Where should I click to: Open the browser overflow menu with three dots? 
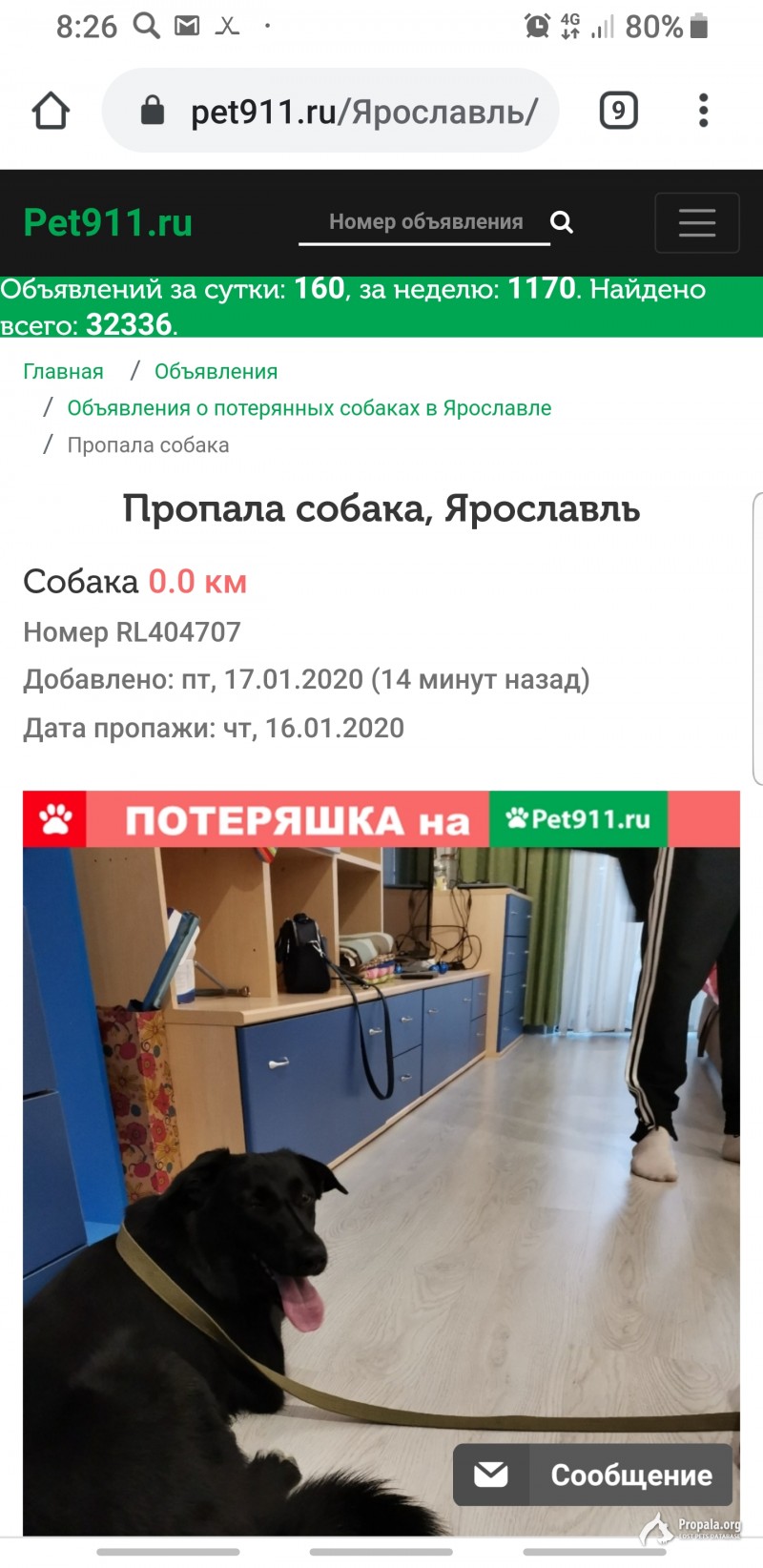point(703,110)
